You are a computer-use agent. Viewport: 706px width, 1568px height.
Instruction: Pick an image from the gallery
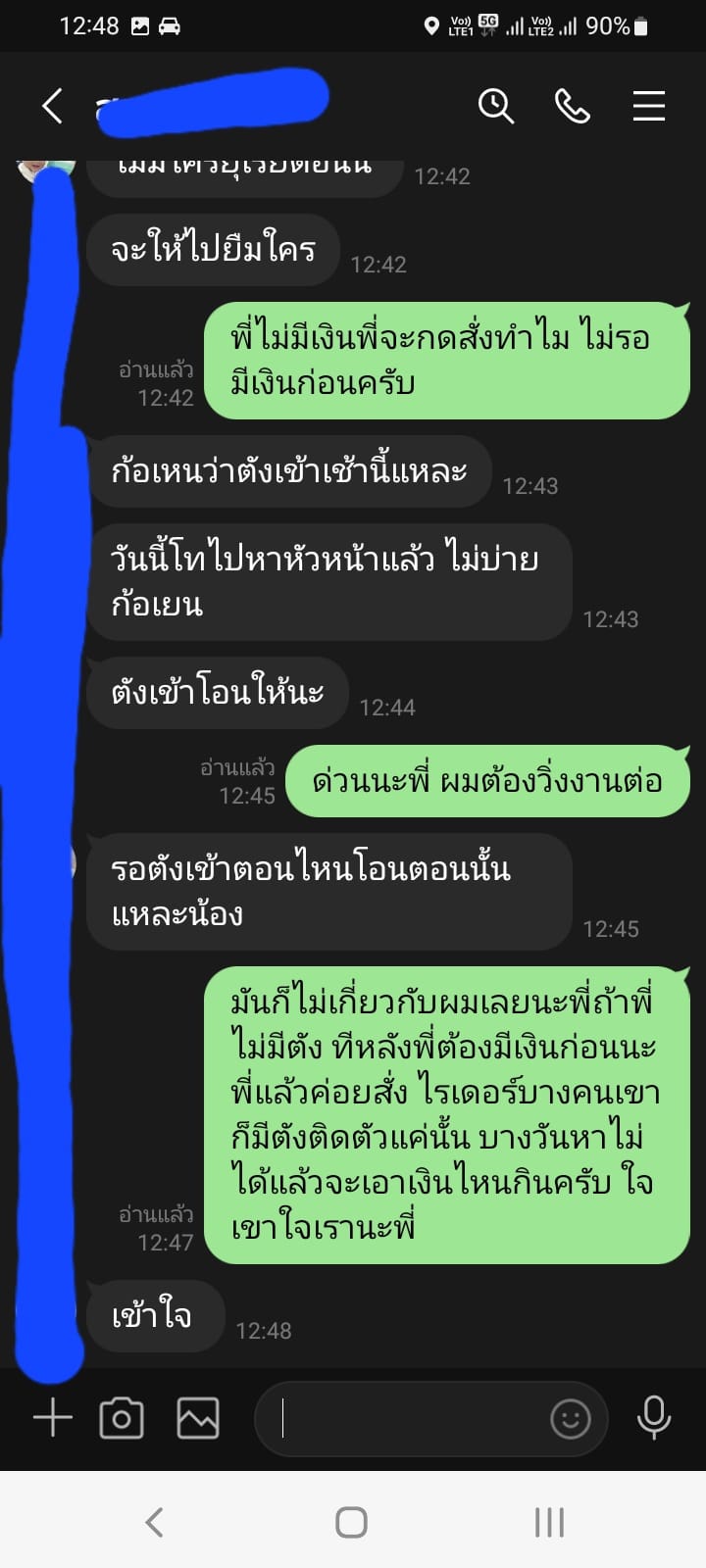coord(197,1418)
